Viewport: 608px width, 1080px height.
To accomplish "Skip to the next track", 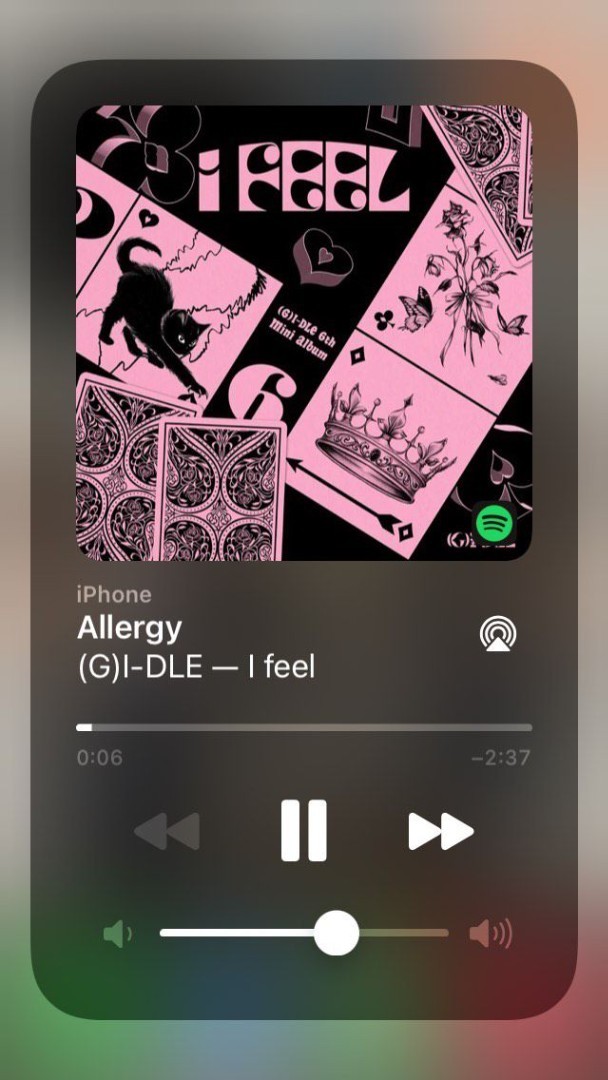I will (x=440, y=831).
